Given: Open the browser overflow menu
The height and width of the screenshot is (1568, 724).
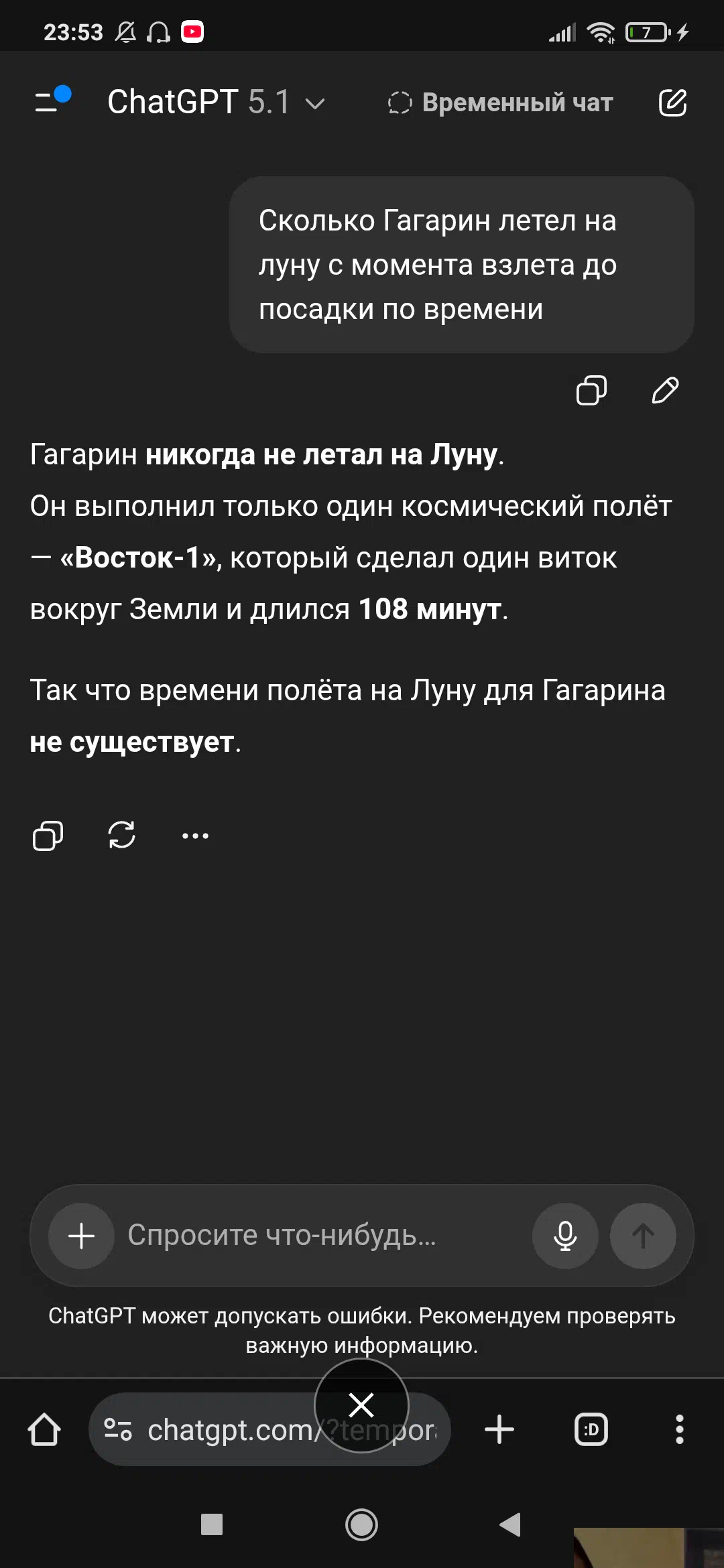Looking at the screenshot, I should point(679,1430).
